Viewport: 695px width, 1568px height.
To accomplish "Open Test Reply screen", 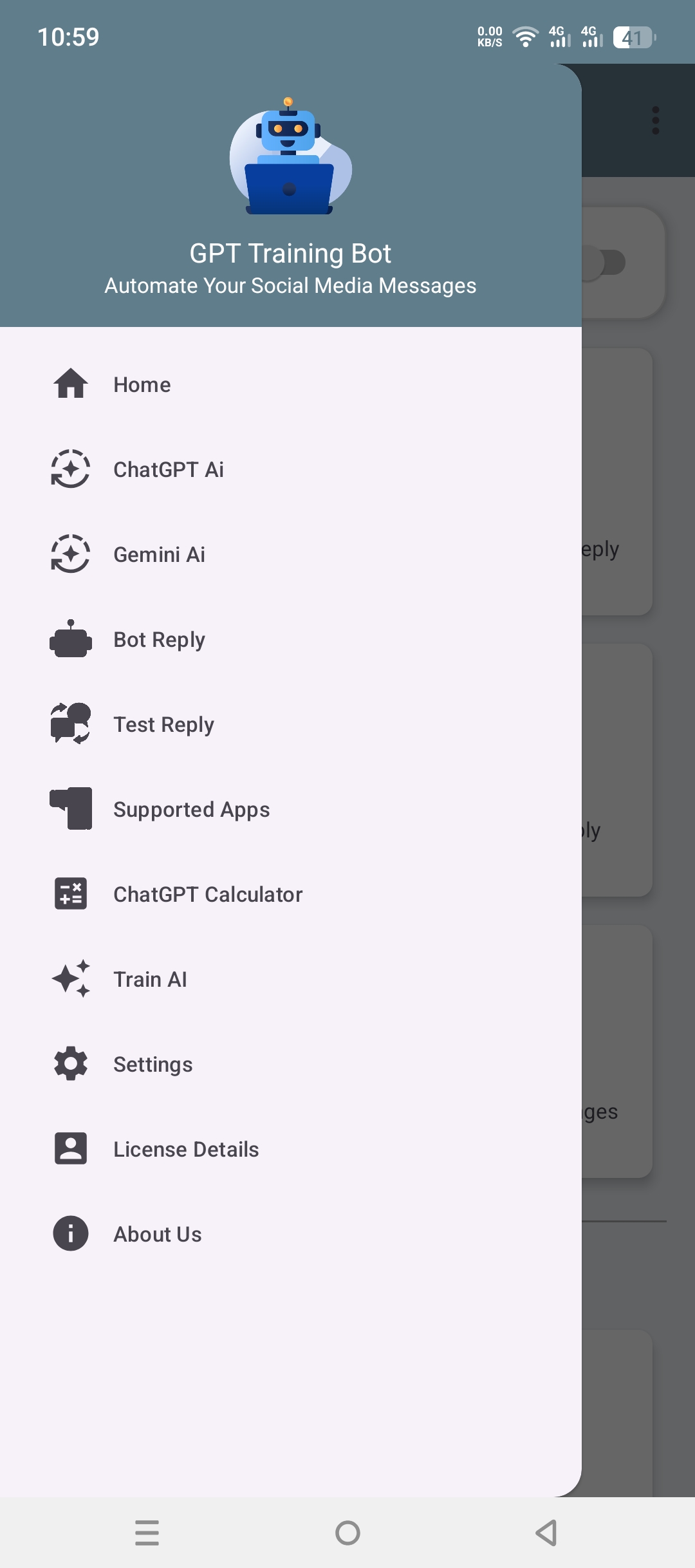I will (x=163, y=724).
